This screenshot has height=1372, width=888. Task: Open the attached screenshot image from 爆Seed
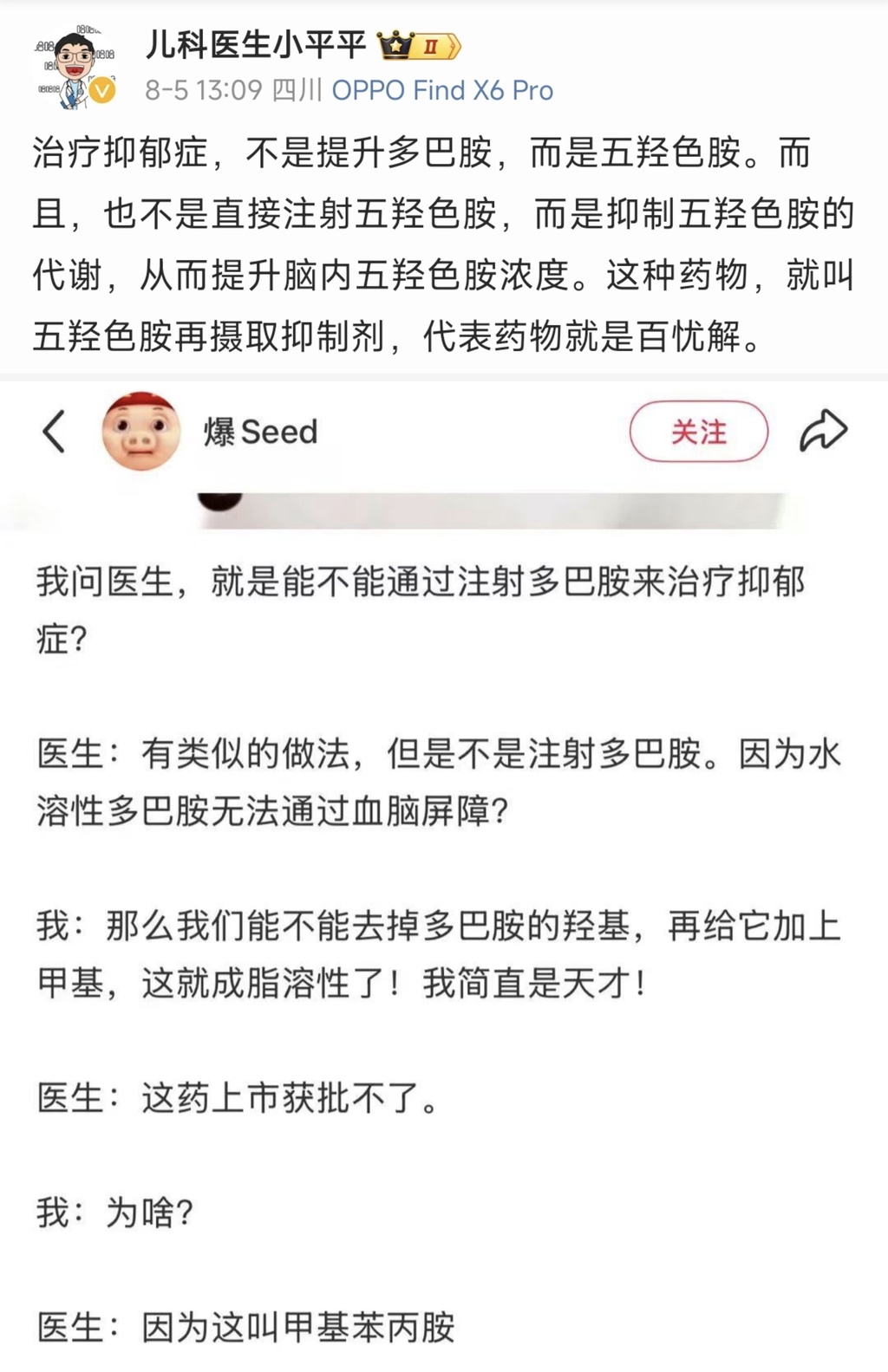(x=444, y=875)
